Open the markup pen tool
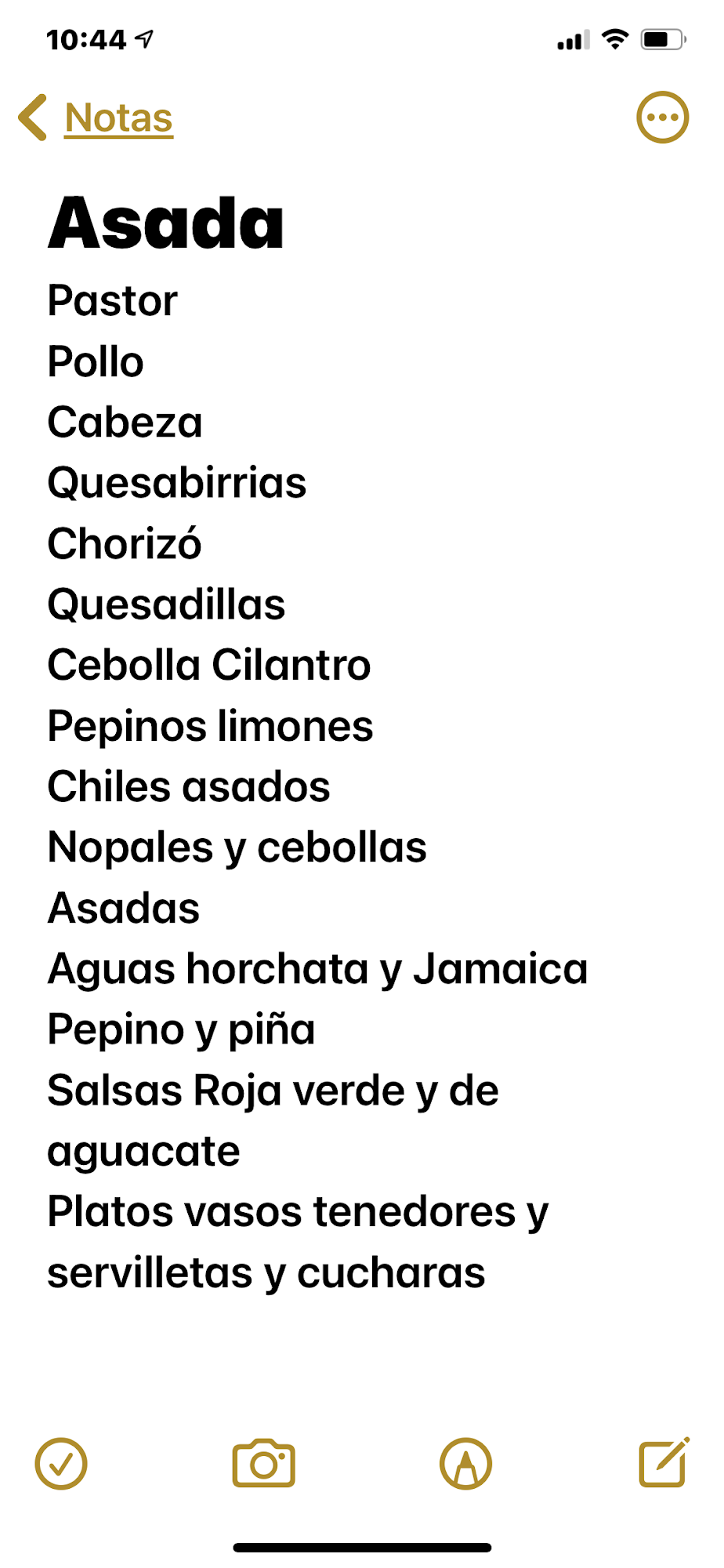 (x=466, y=1464)
